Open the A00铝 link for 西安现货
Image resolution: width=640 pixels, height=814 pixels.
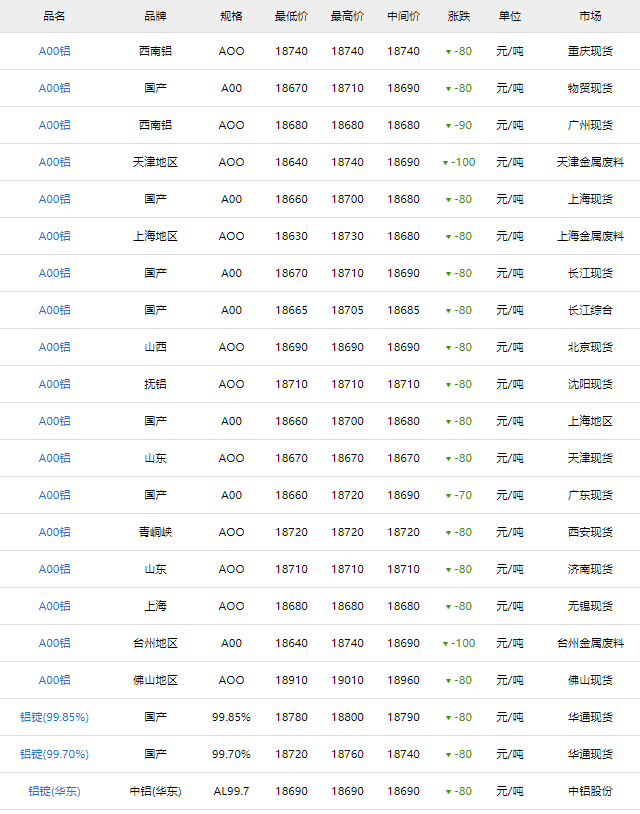(54, 532)
